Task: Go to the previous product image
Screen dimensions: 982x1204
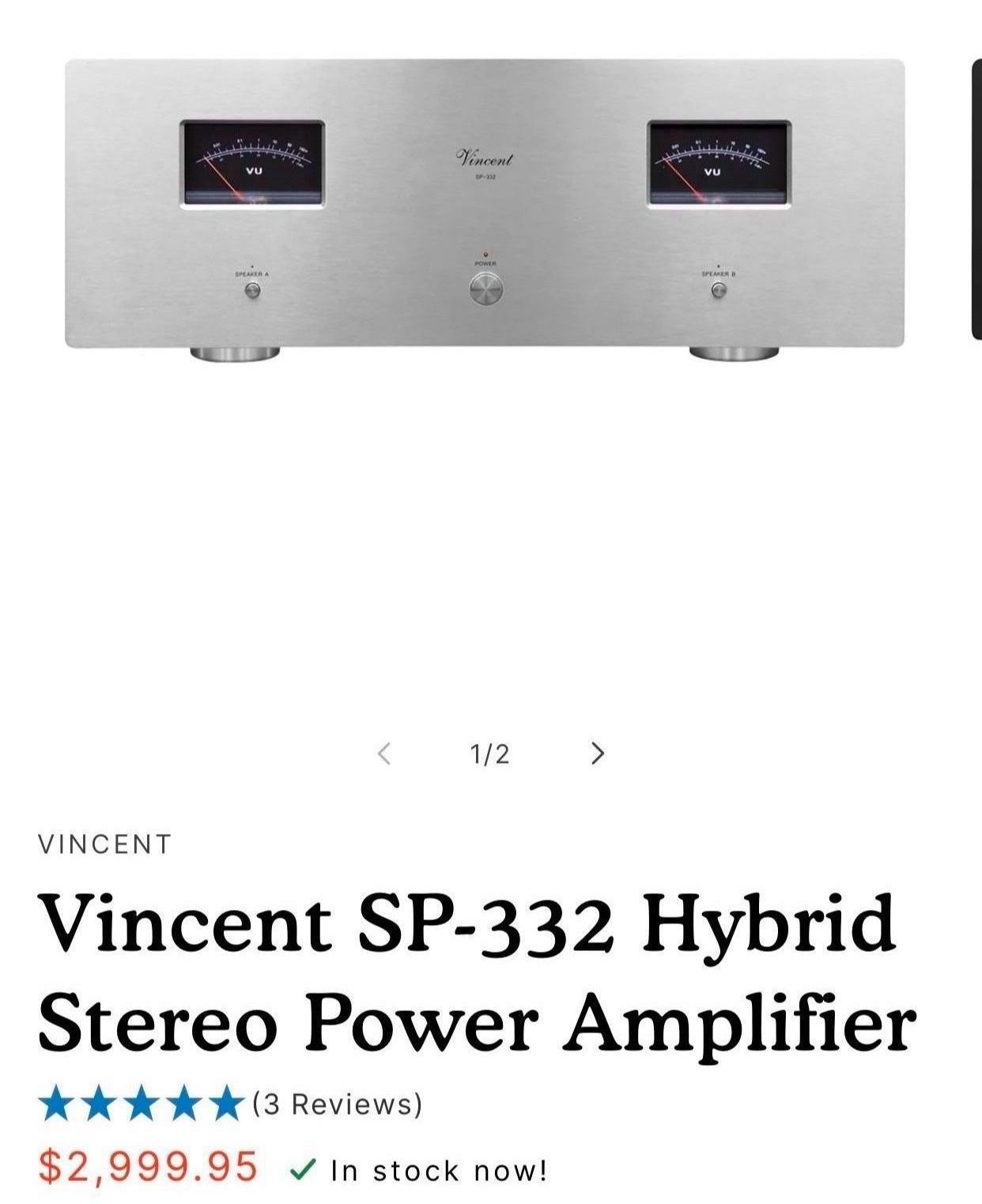Action: [x=384, y=753]
